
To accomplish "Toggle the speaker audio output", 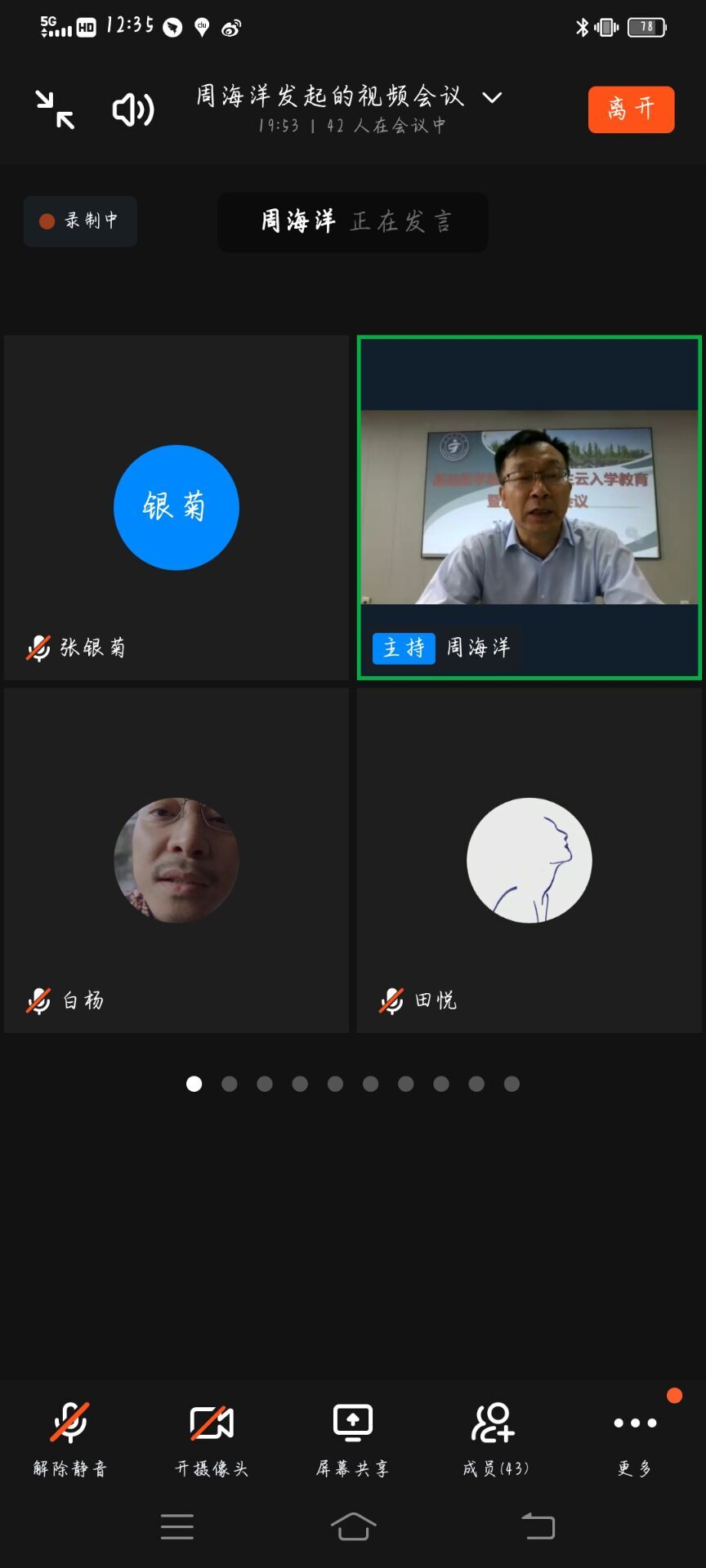I will [133, 109].
